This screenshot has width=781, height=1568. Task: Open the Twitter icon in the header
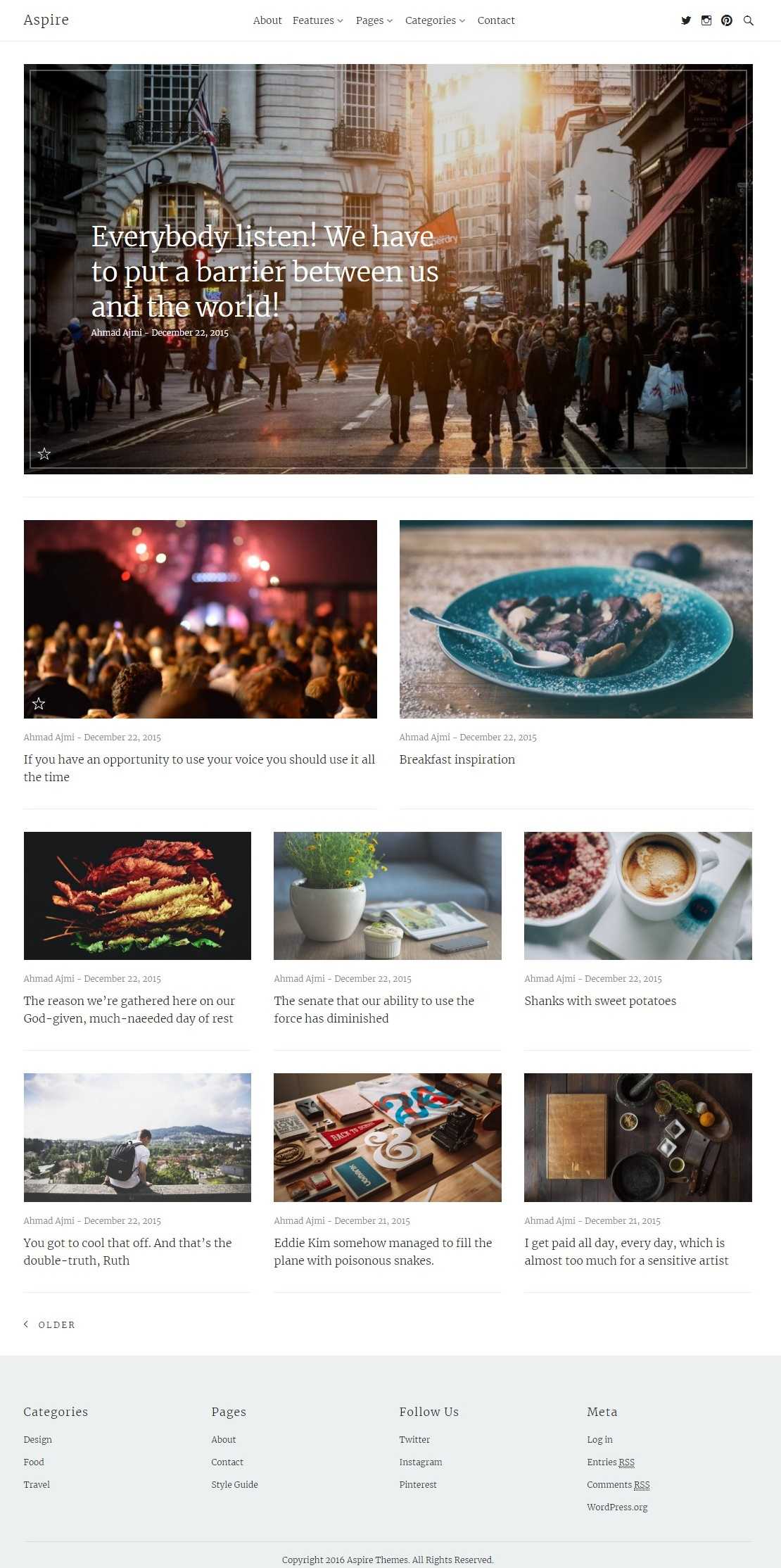686,20
